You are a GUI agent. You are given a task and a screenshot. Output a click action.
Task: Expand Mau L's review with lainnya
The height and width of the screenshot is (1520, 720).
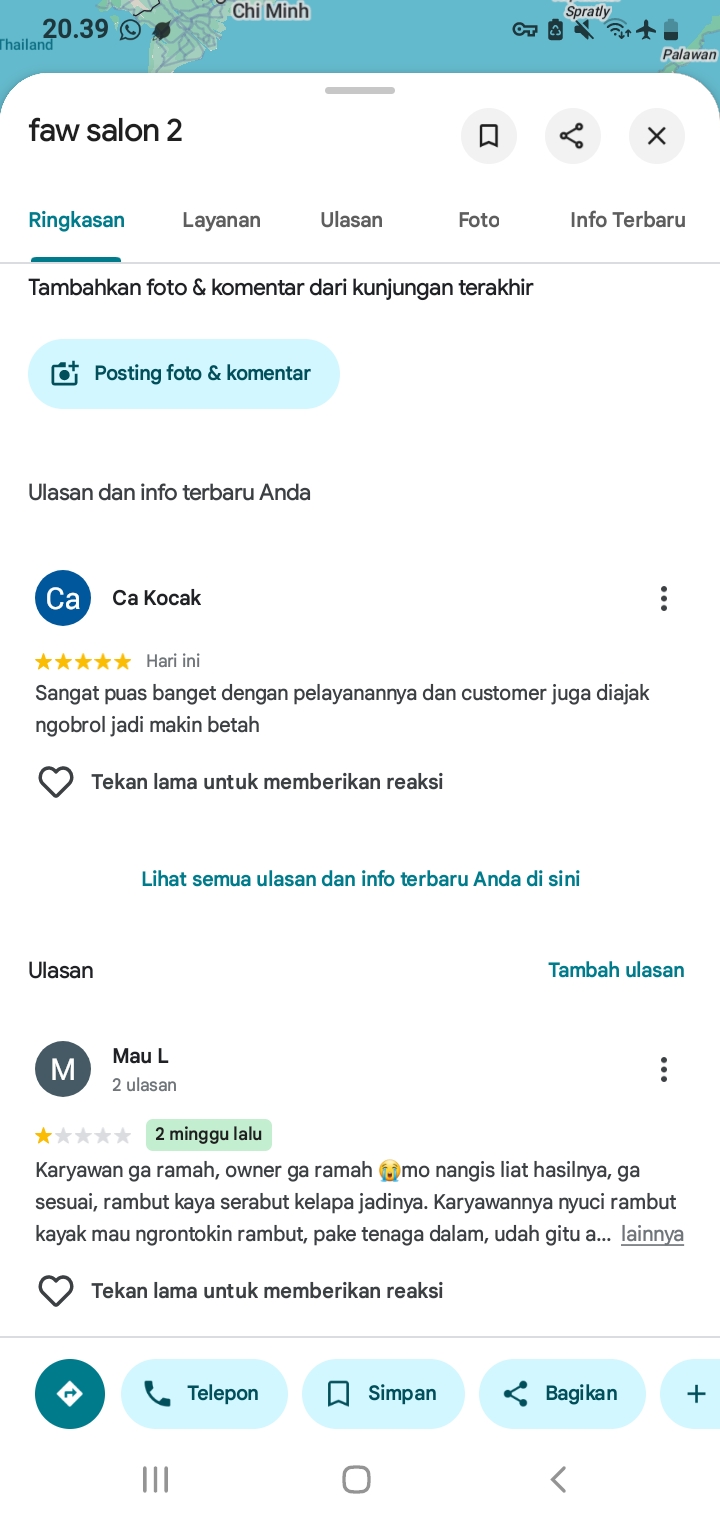652,1234
